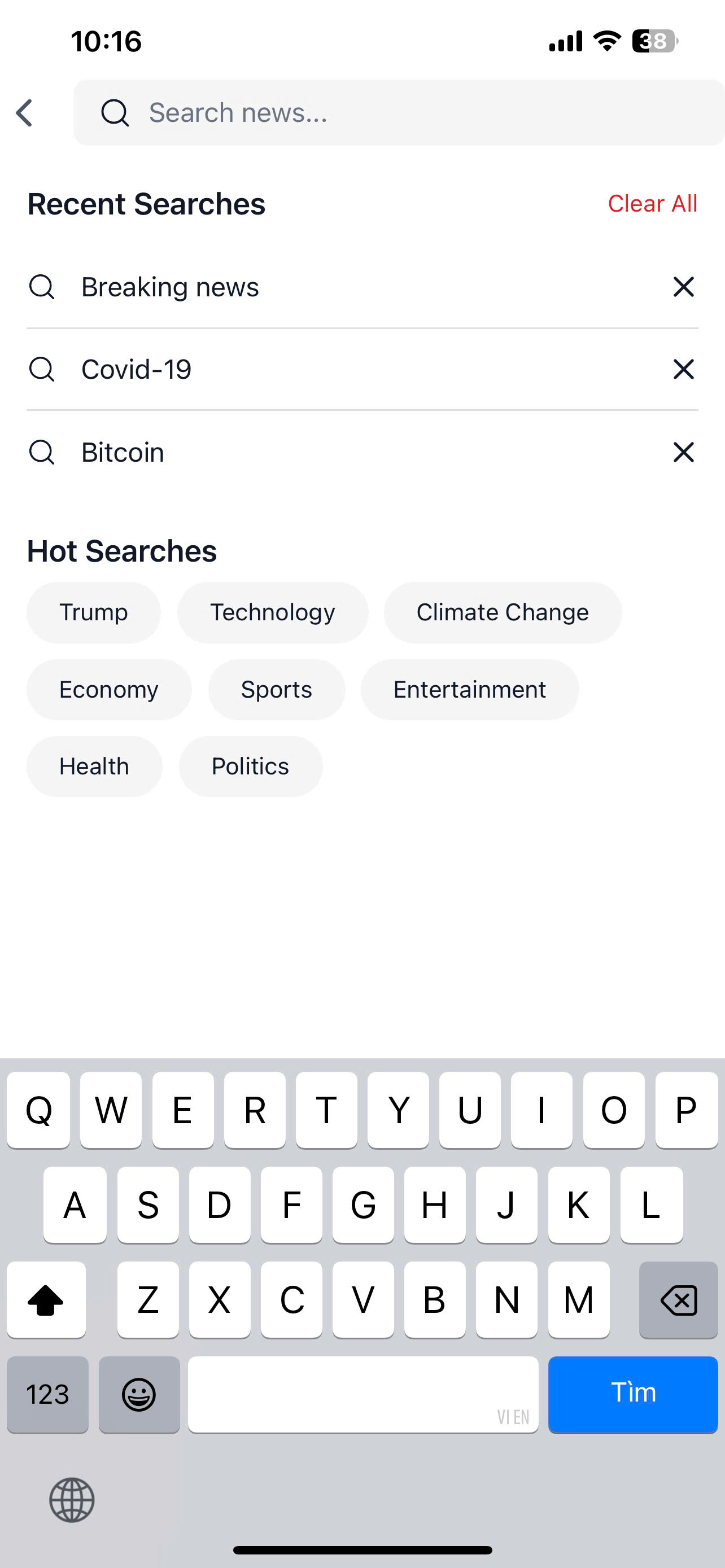Image resolution: width=725 pixels, height=1568 pixels.
Task: Tap the Politics chip
Action: pos(250,767)
